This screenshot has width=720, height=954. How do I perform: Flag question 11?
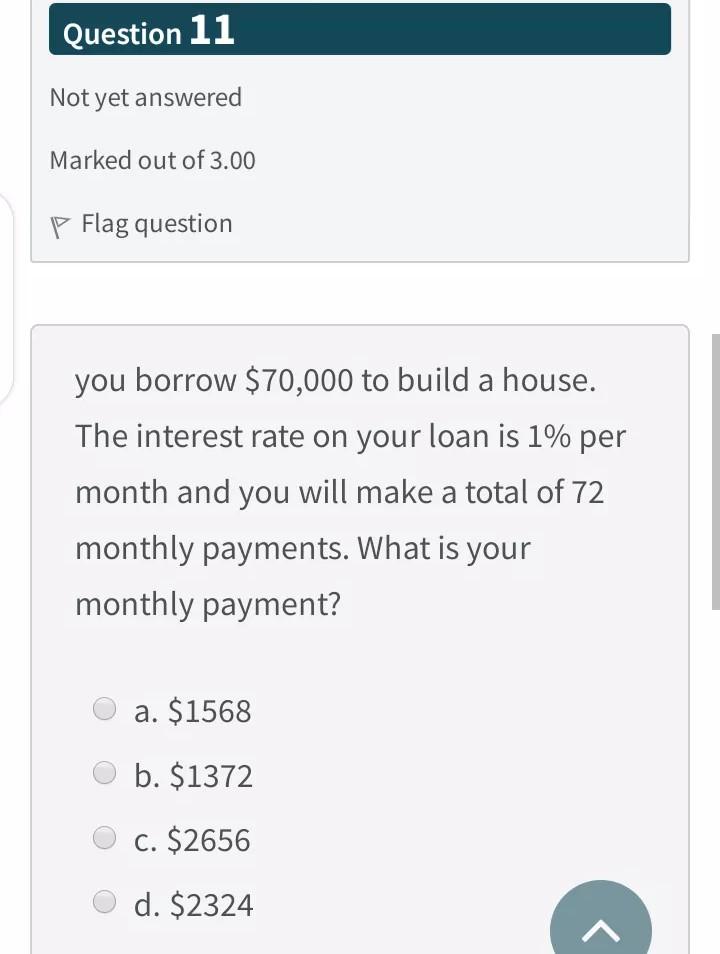click(x=142, y=224)
